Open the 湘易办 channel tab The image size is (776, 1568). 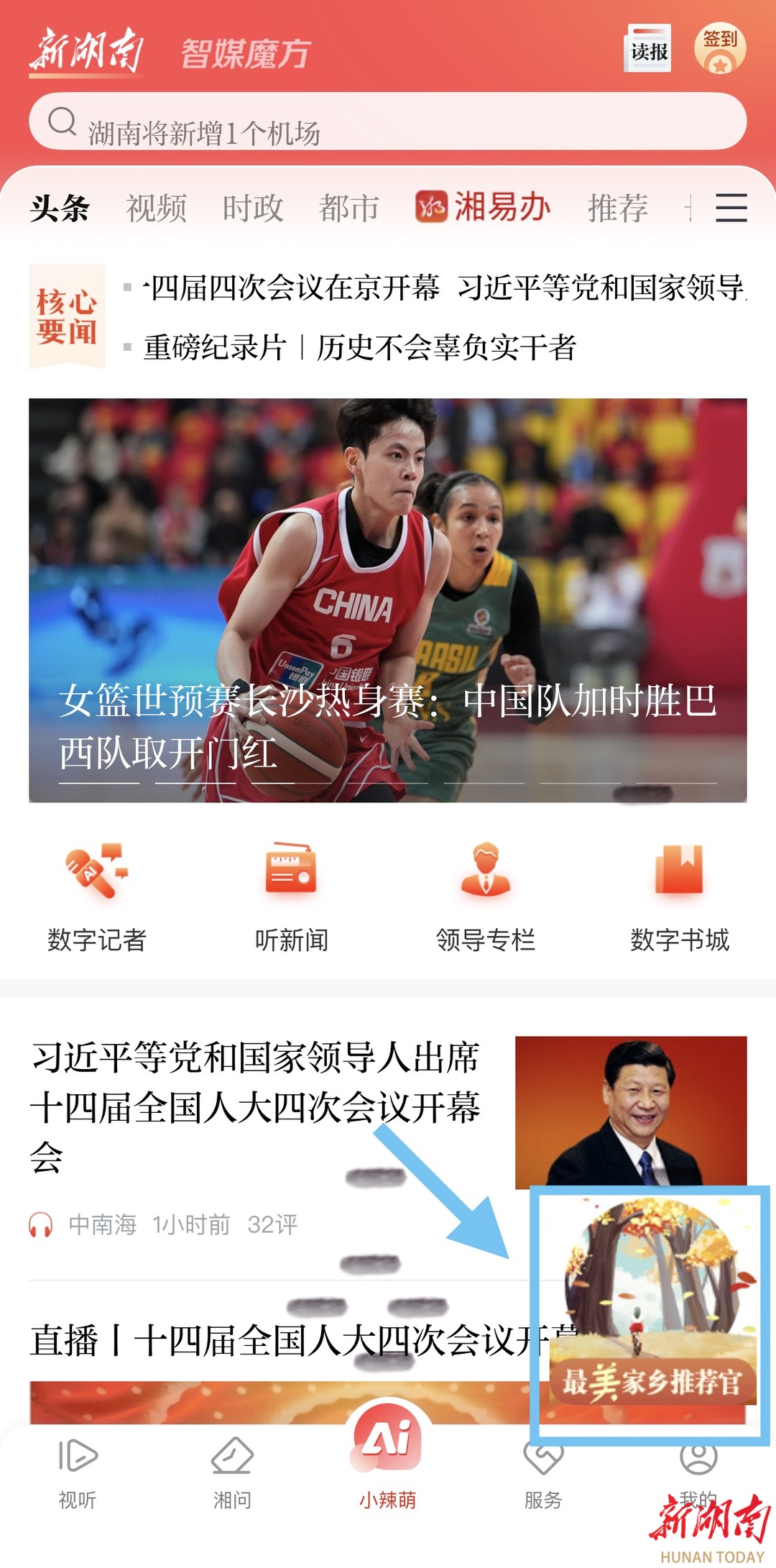tap(483, 208)
